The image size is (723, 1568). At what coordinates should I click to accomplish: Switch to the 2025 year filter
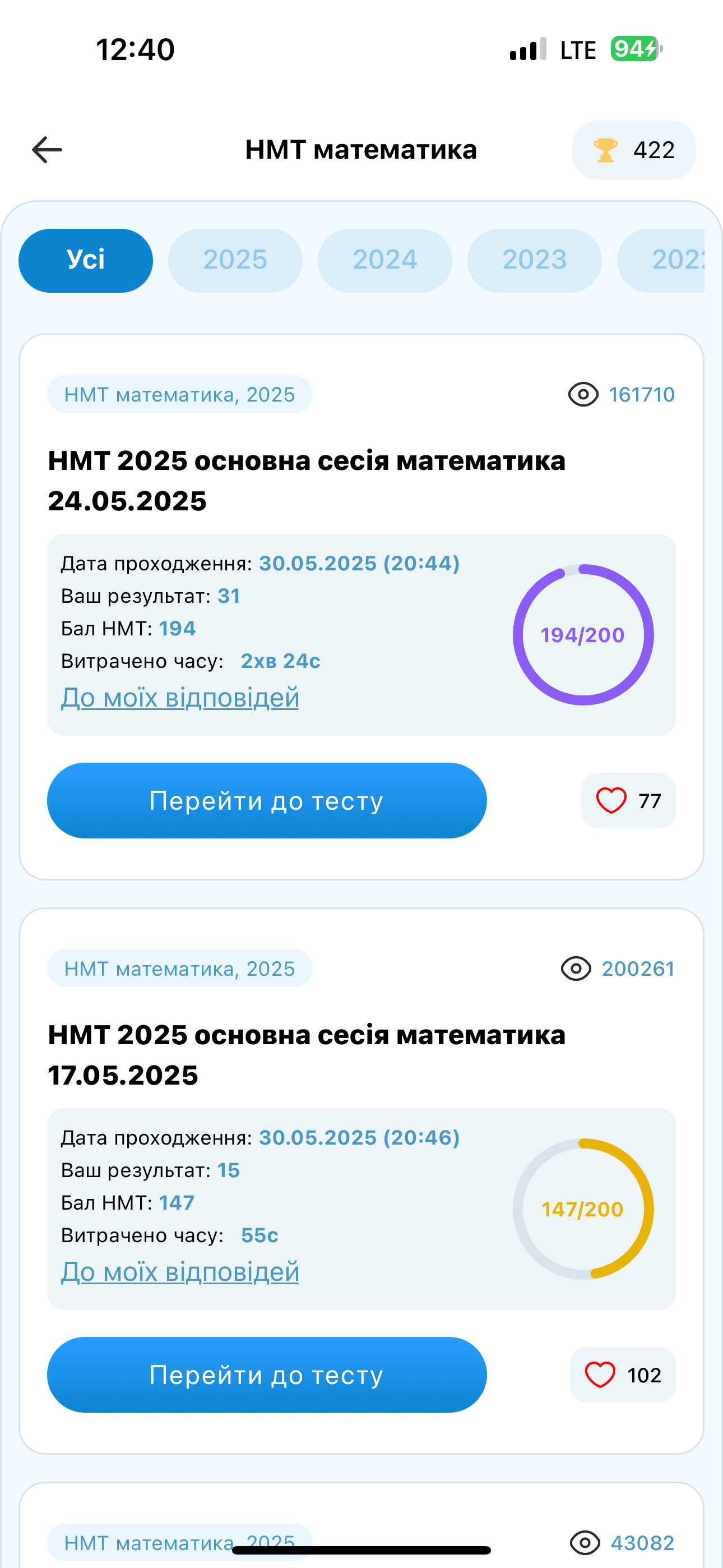[x=235, y=260]
